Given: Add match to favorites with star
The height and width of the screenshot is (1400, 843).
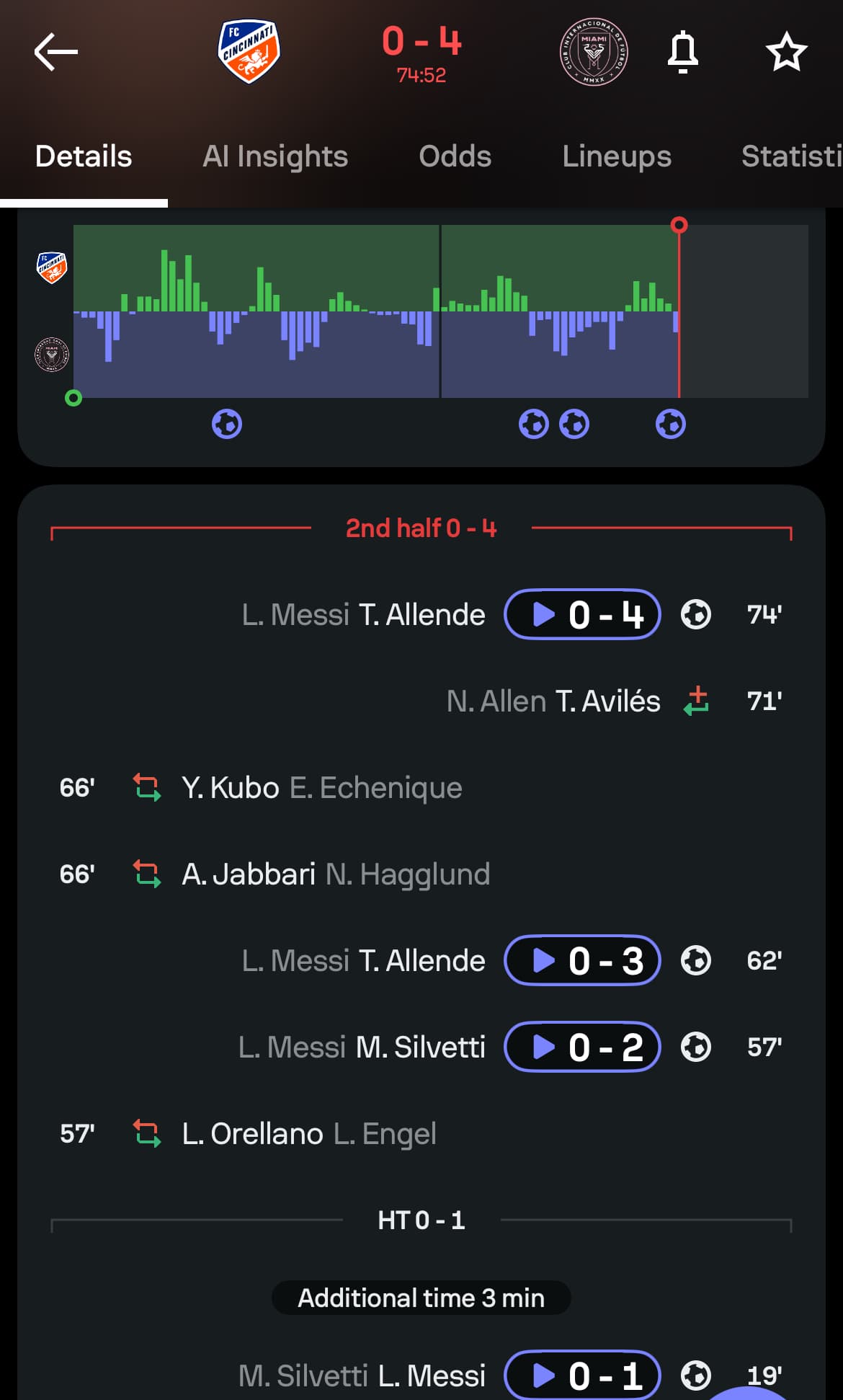Looking at the screenshot, I should (x=786, y=52).
